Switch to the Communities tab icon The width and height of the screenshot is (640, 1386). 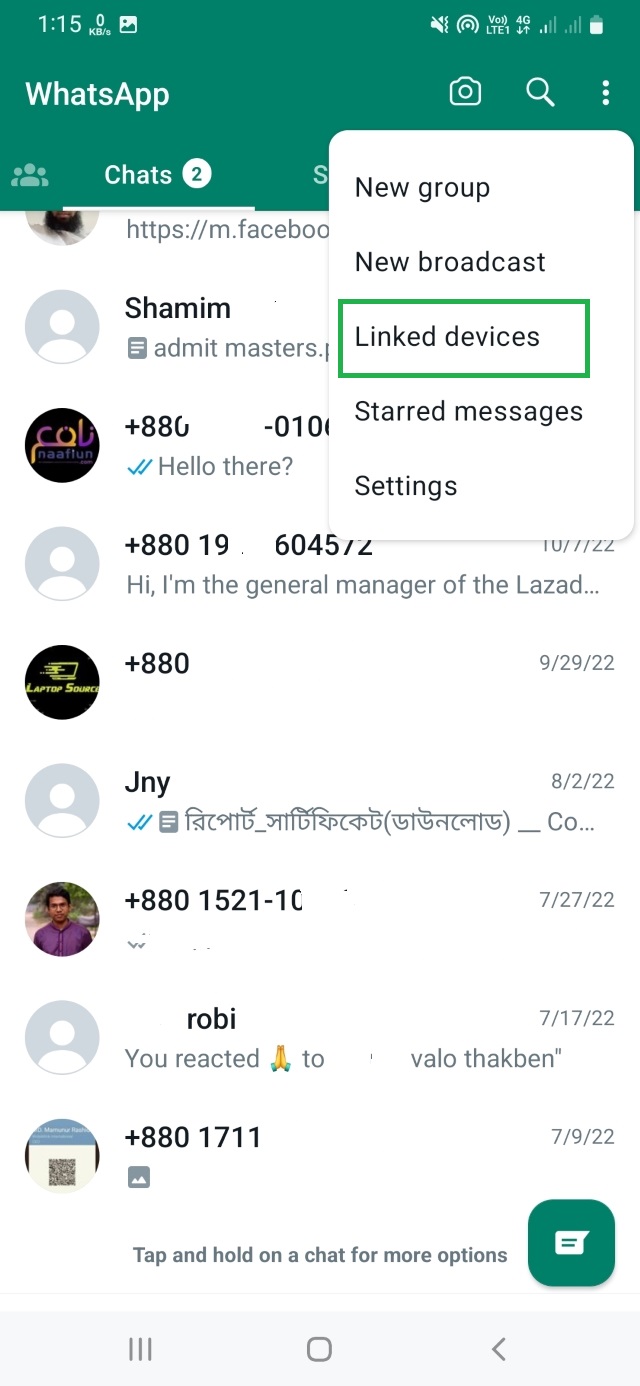tap(30, 176)
